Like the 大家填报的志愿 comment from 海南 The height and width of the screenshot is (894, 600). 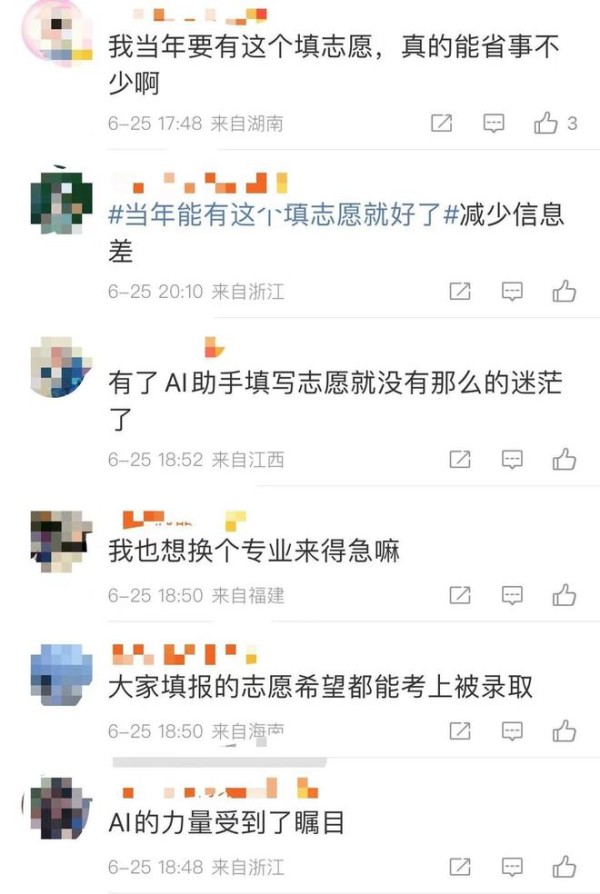pos(564,730)
